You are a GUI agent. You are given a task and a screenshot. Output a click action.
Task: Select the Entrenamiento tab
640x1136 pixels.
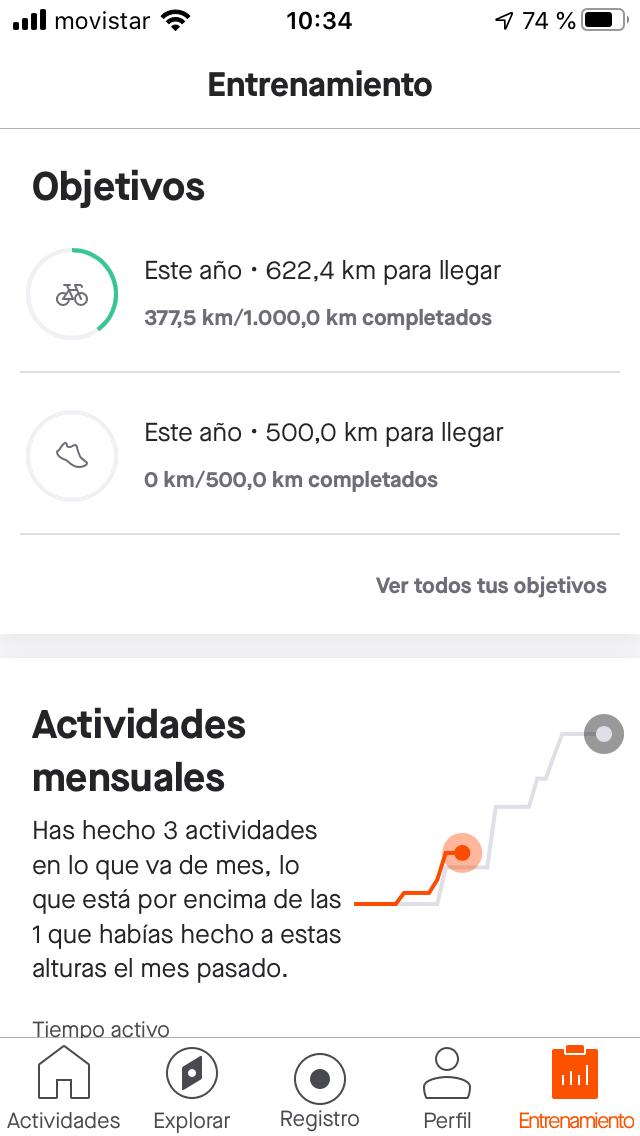click(575, 1090)
